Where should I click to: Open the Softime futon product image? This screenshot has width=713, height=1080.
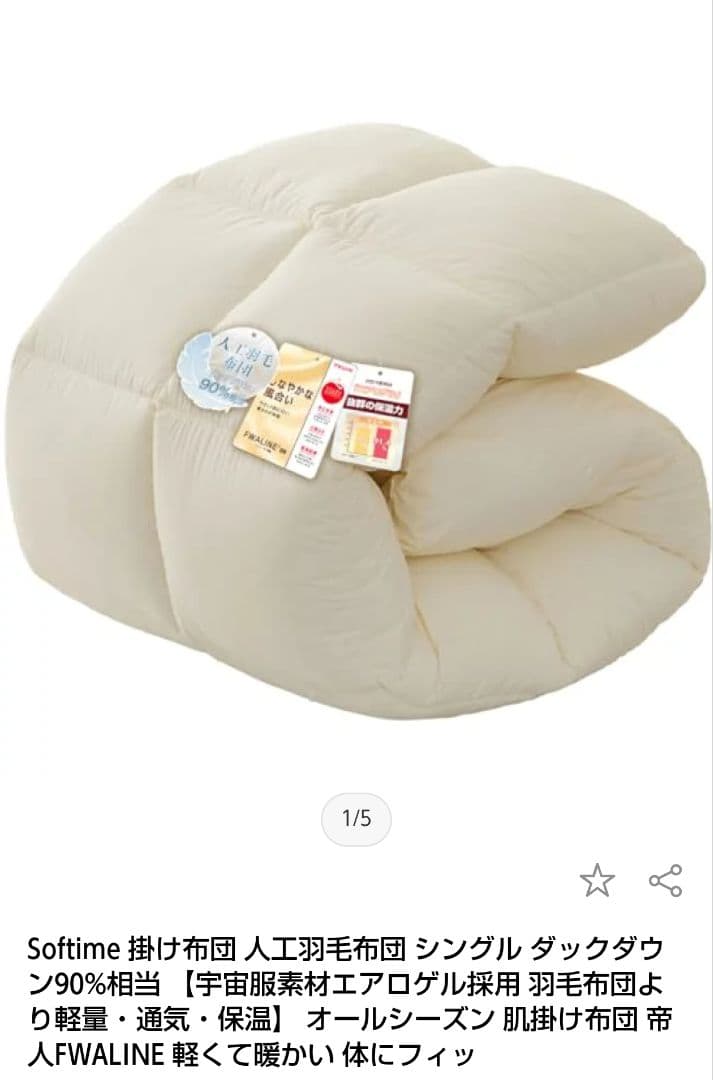click(x=356, y=420)
